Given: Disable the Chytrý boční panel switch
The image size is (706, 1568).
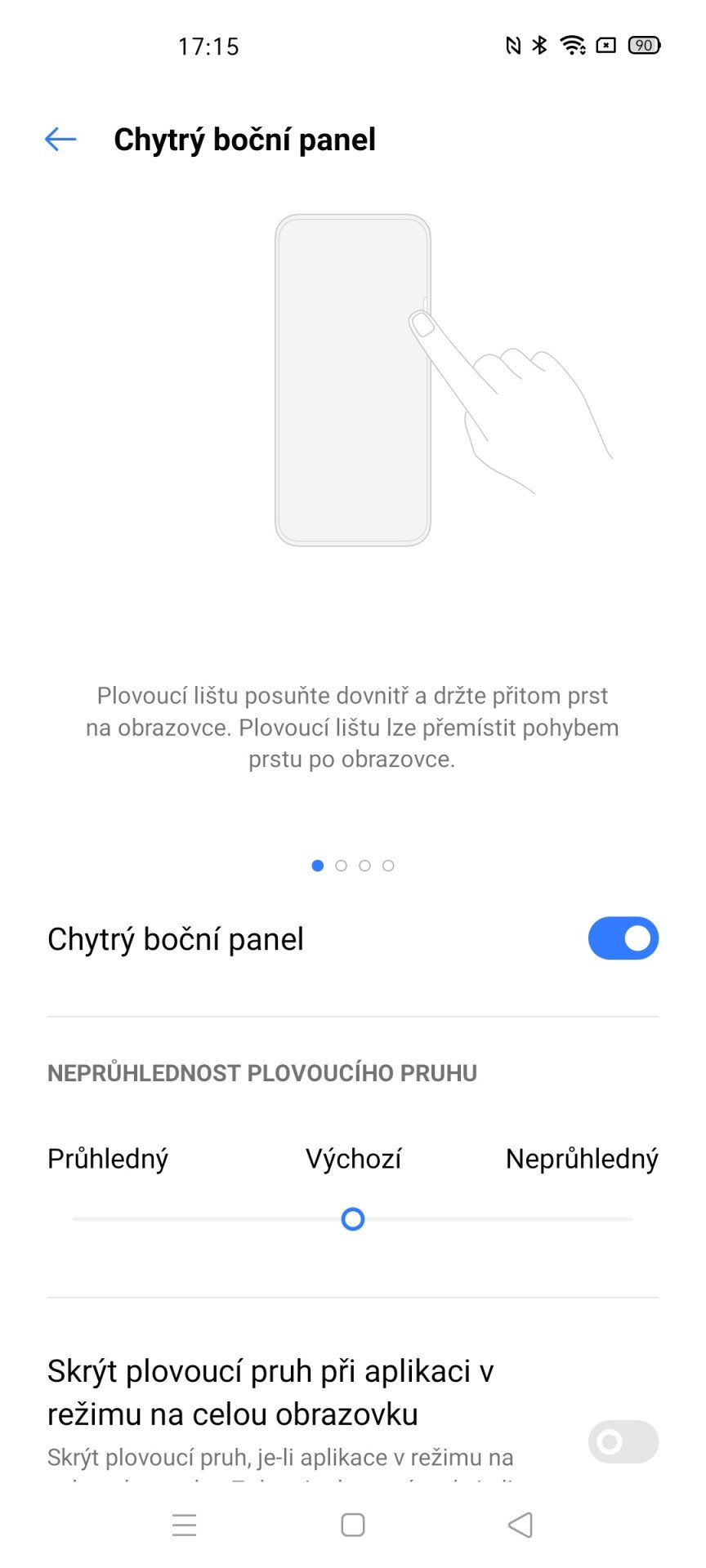Looking at the screenshot, I should 623,938.
